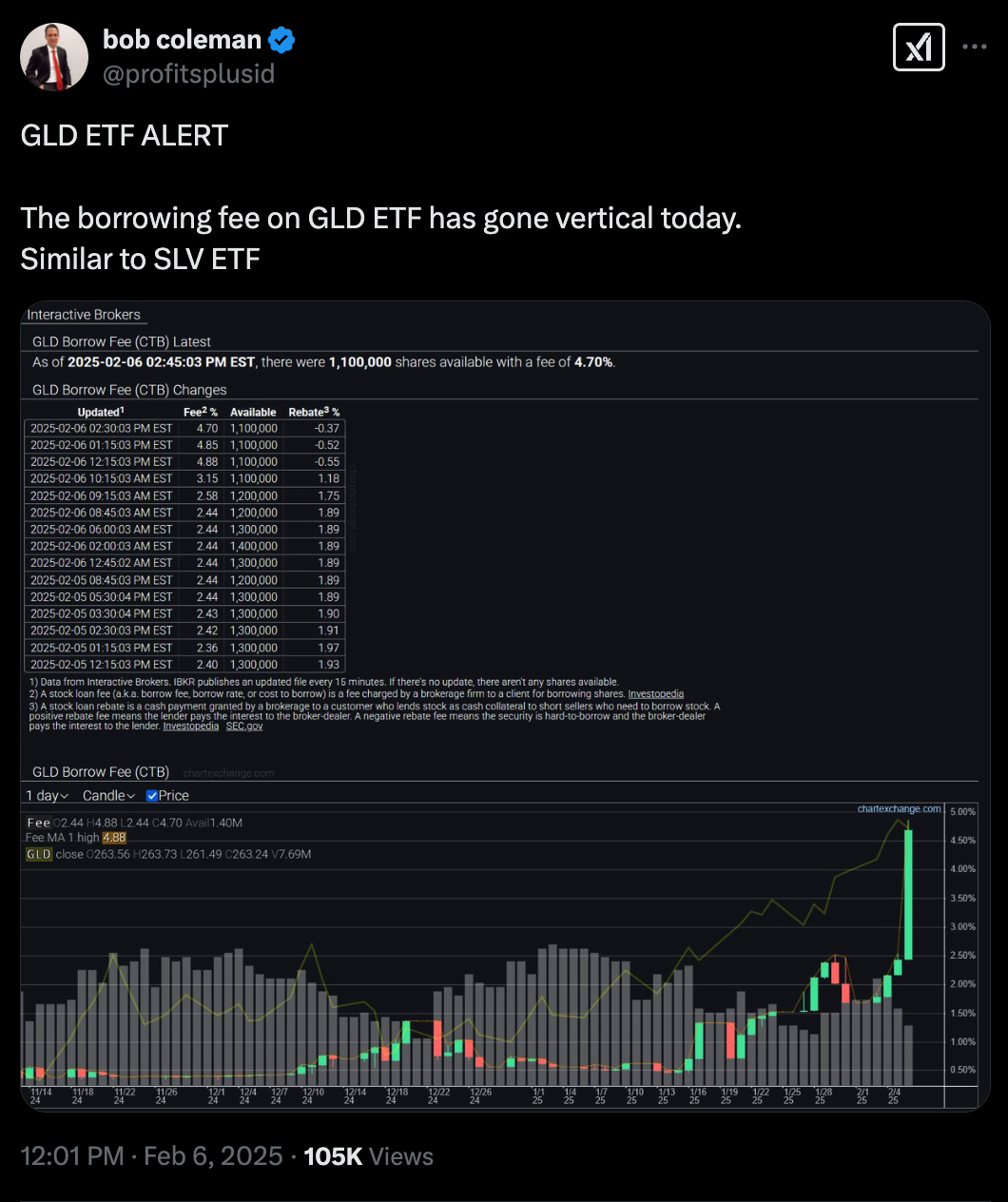View the 105K Views analytics
1008x1202 pixels.
pyautogui.click(x=368, y=1156)
